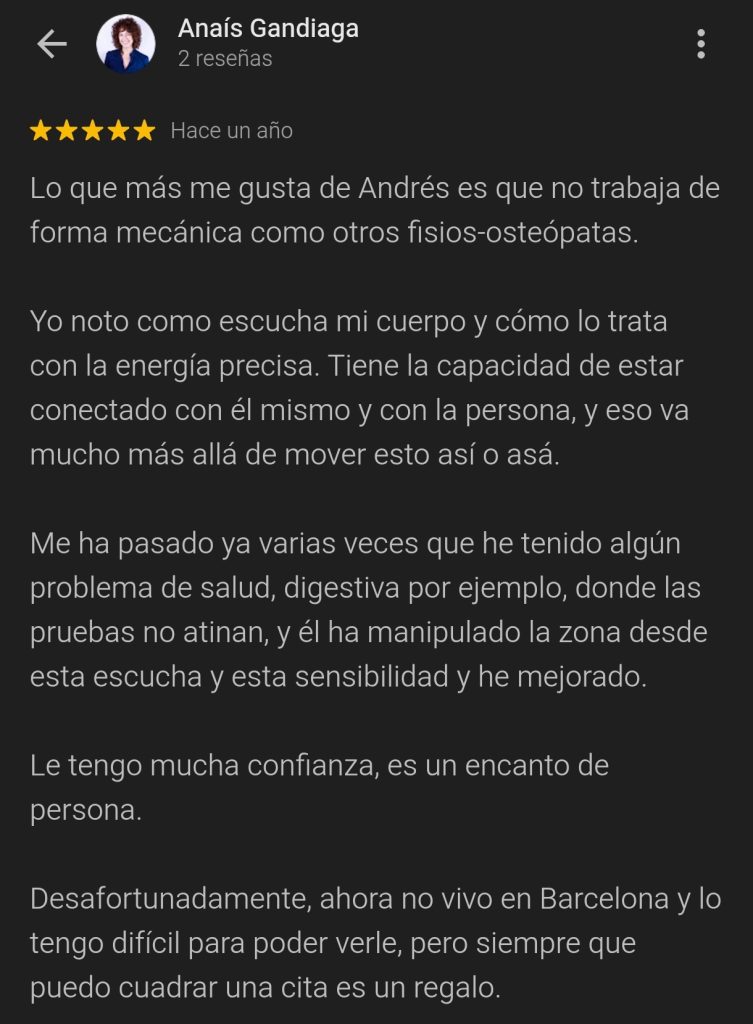The width and height of the screenshot is (753, 1024).
Task: Open Anaís Gandiaga's profile picture
Action: click(125, 44)
